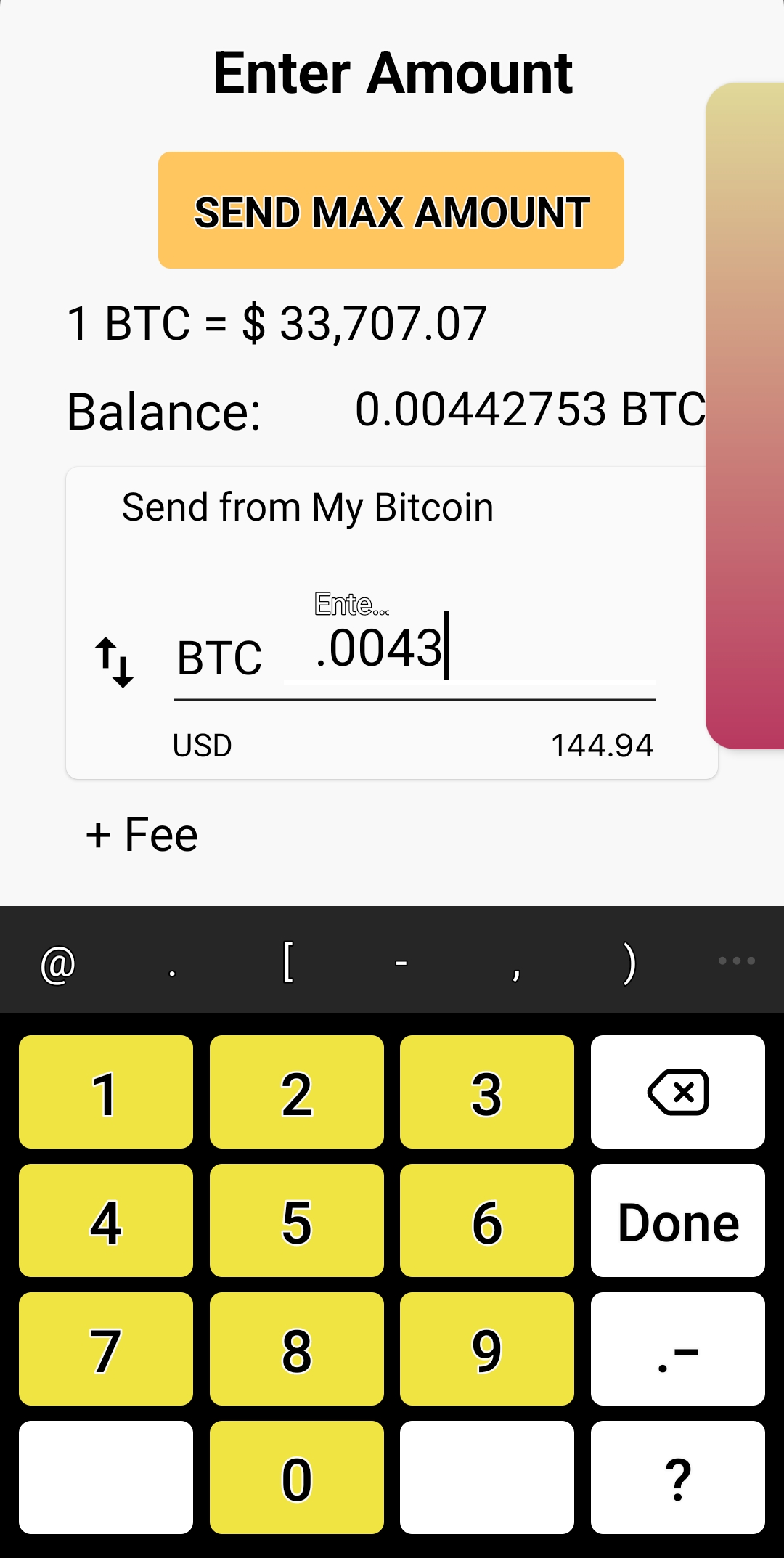Insert the closing parenthesis from suggestion bar

pyautogui.click(x=629, y=963)
